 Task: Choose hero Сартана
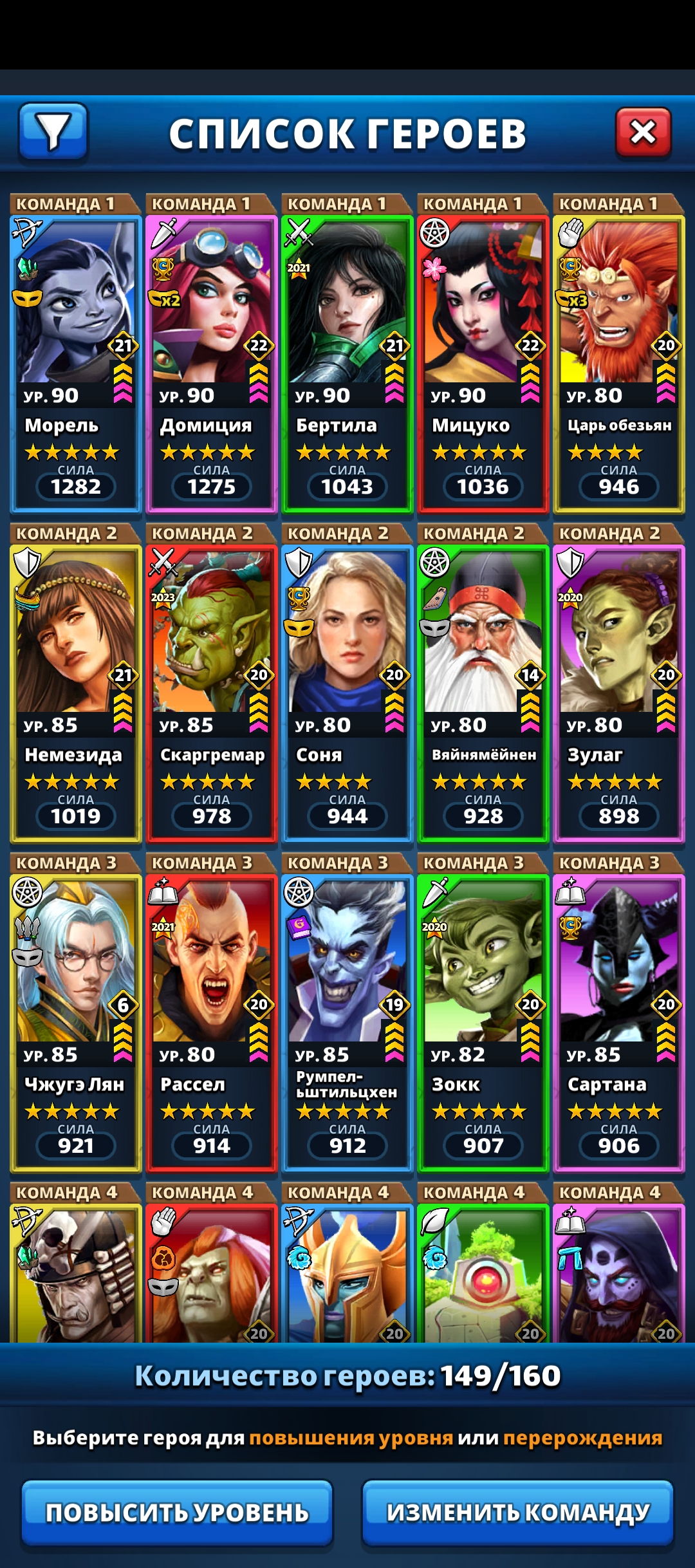click(619, 1023)
